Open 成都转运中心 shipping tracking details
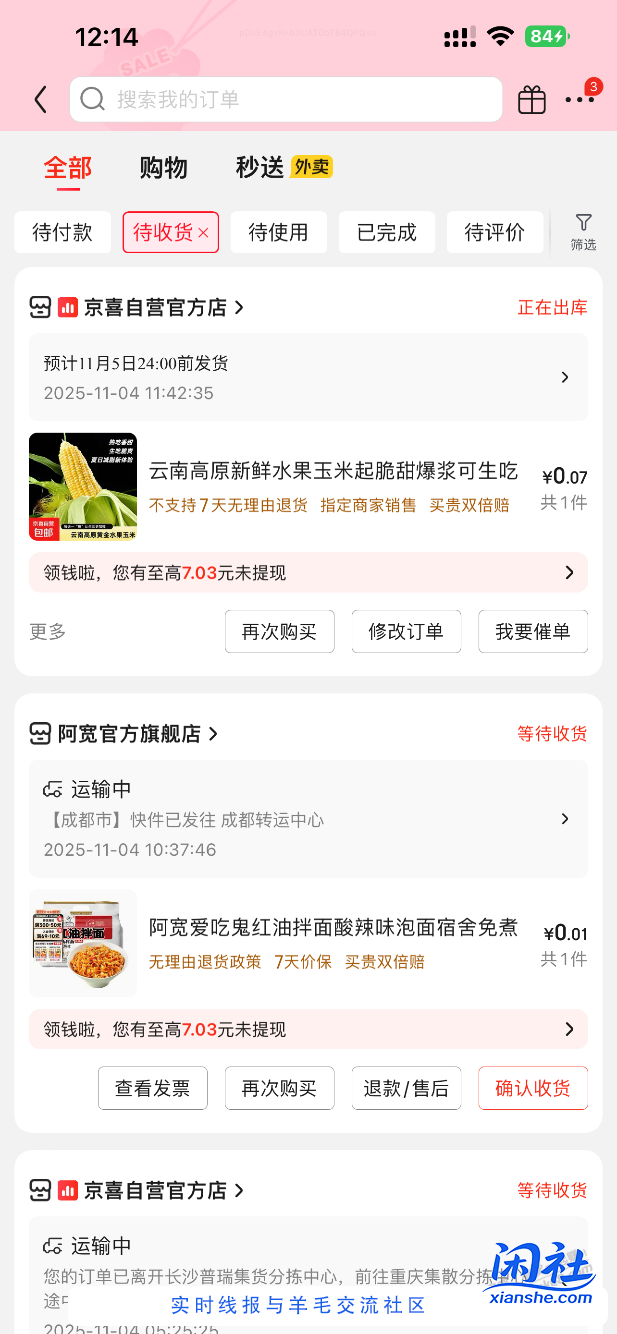This screenshot has width=617, height=1334. [x=308, y=819]
